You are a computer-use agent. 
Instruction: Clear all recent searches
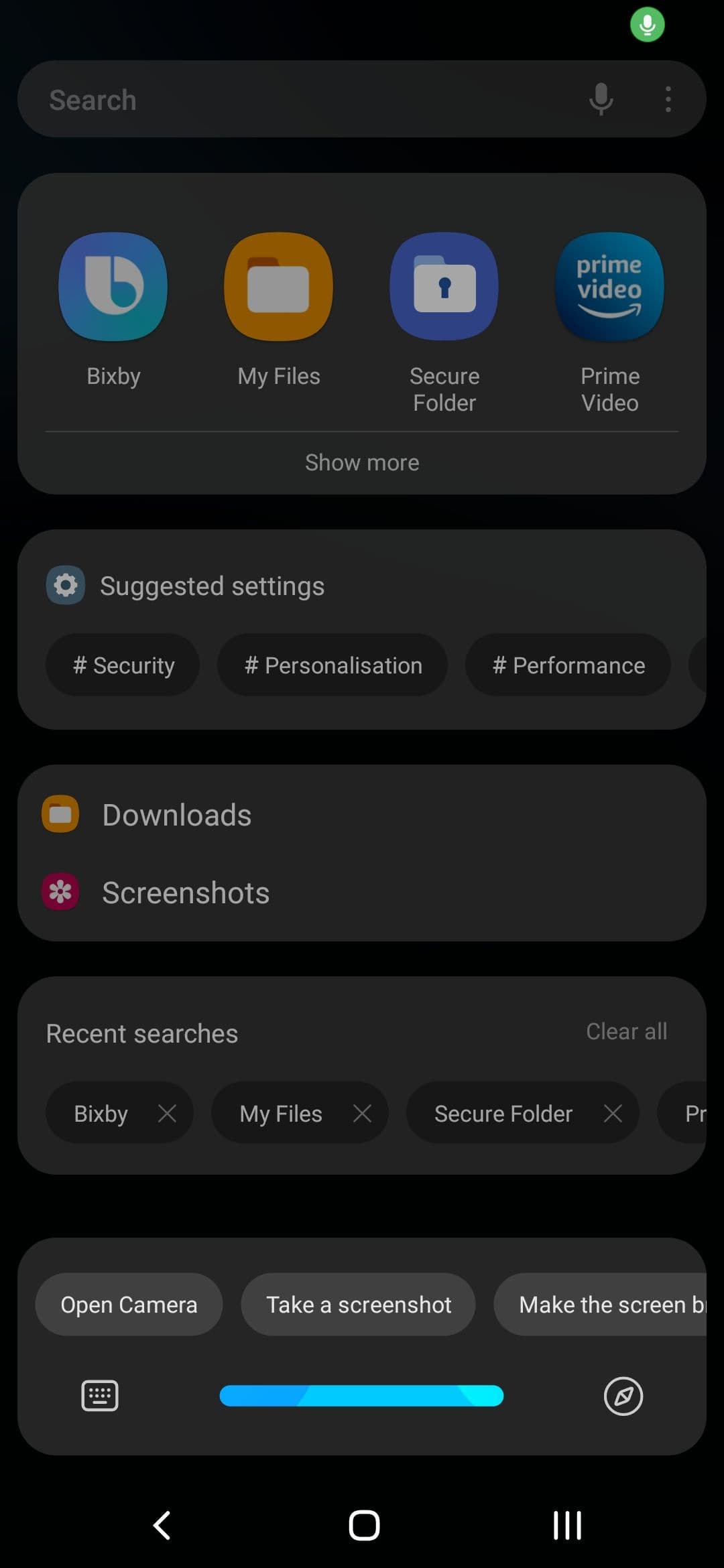click(626, 1031)
